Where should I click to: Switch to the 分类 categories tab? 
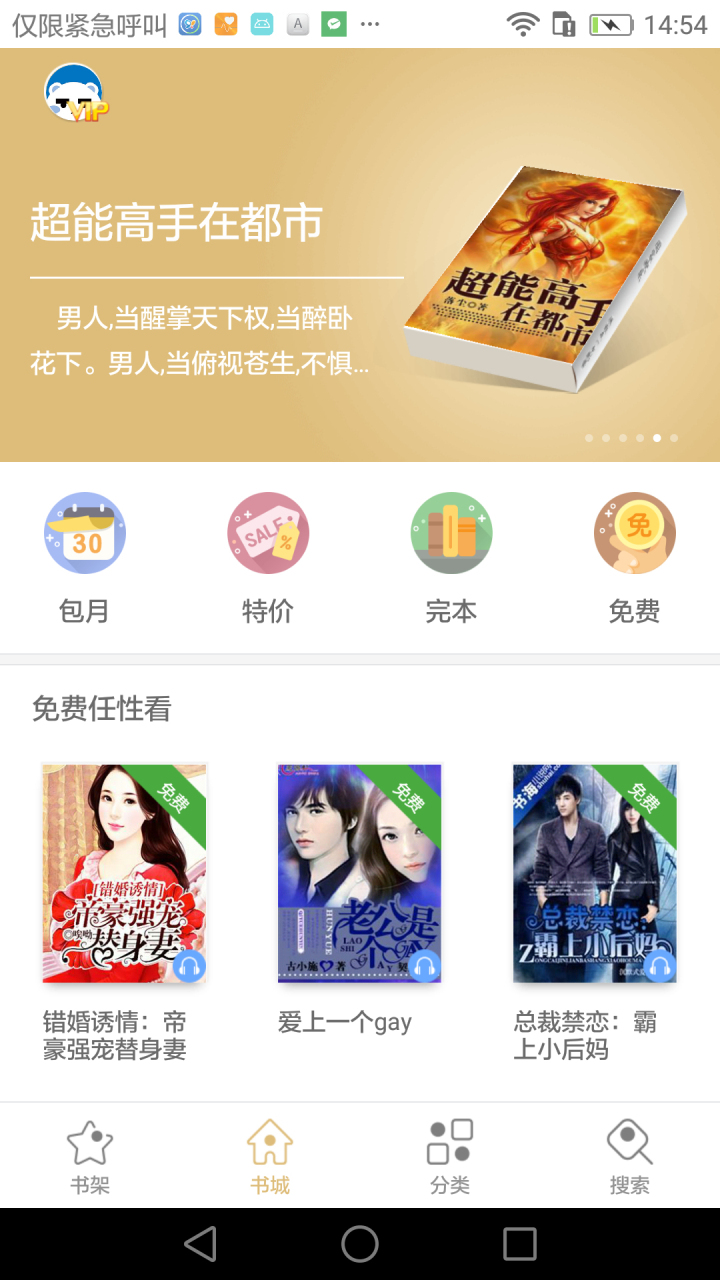coord(450,1157)
